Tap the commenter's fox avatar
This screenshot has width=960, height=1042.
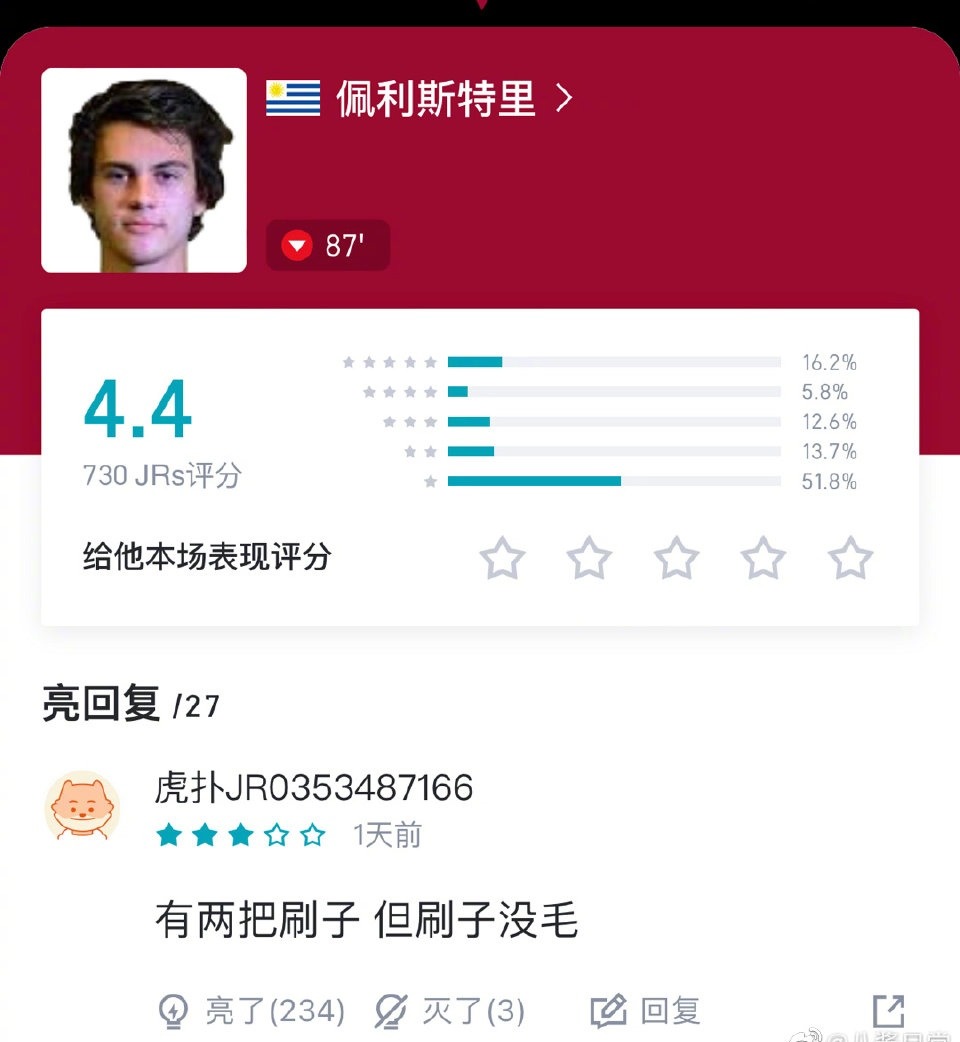(x=83, y=805)
